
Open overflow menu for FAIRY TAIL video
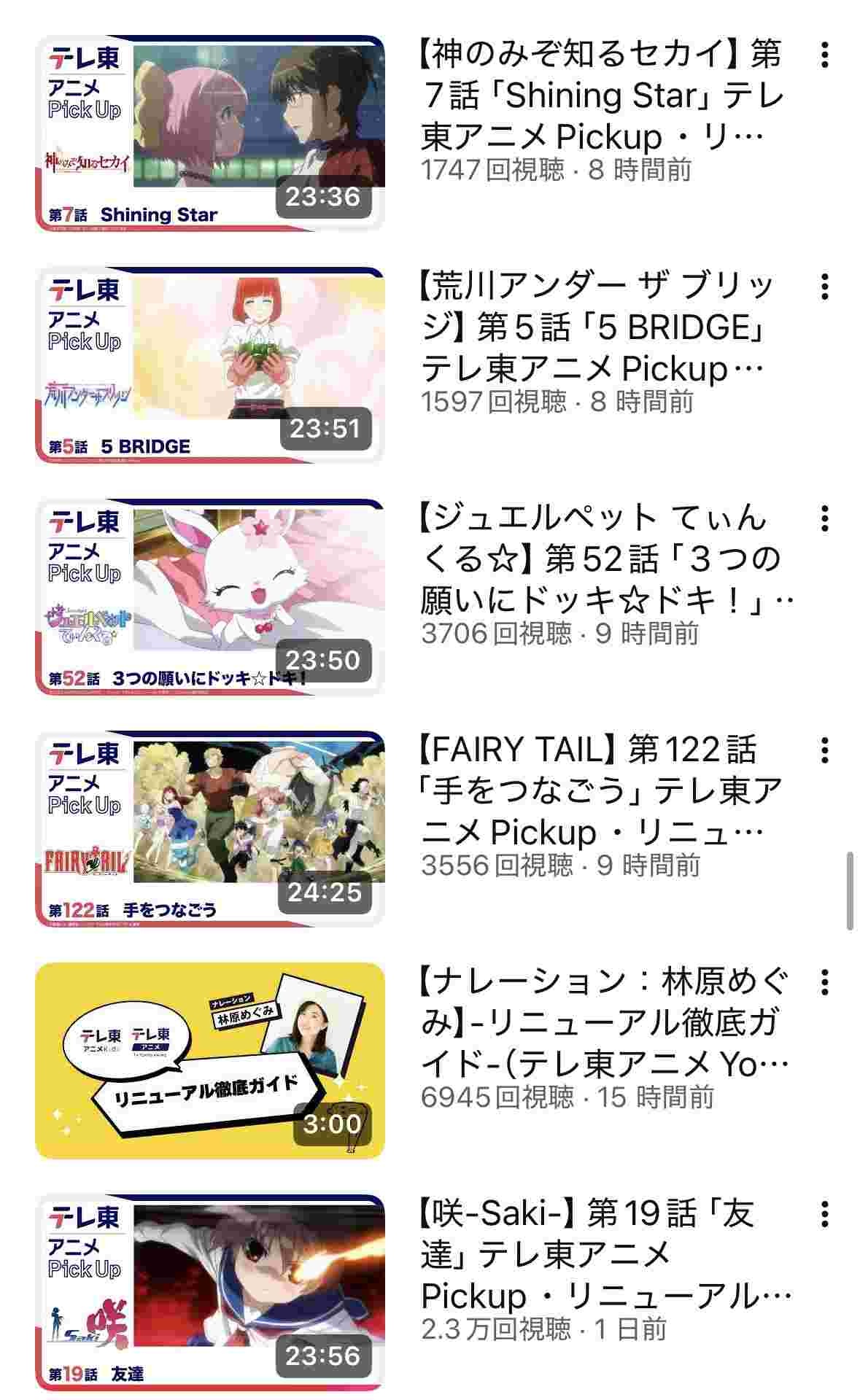click(824, 750)
